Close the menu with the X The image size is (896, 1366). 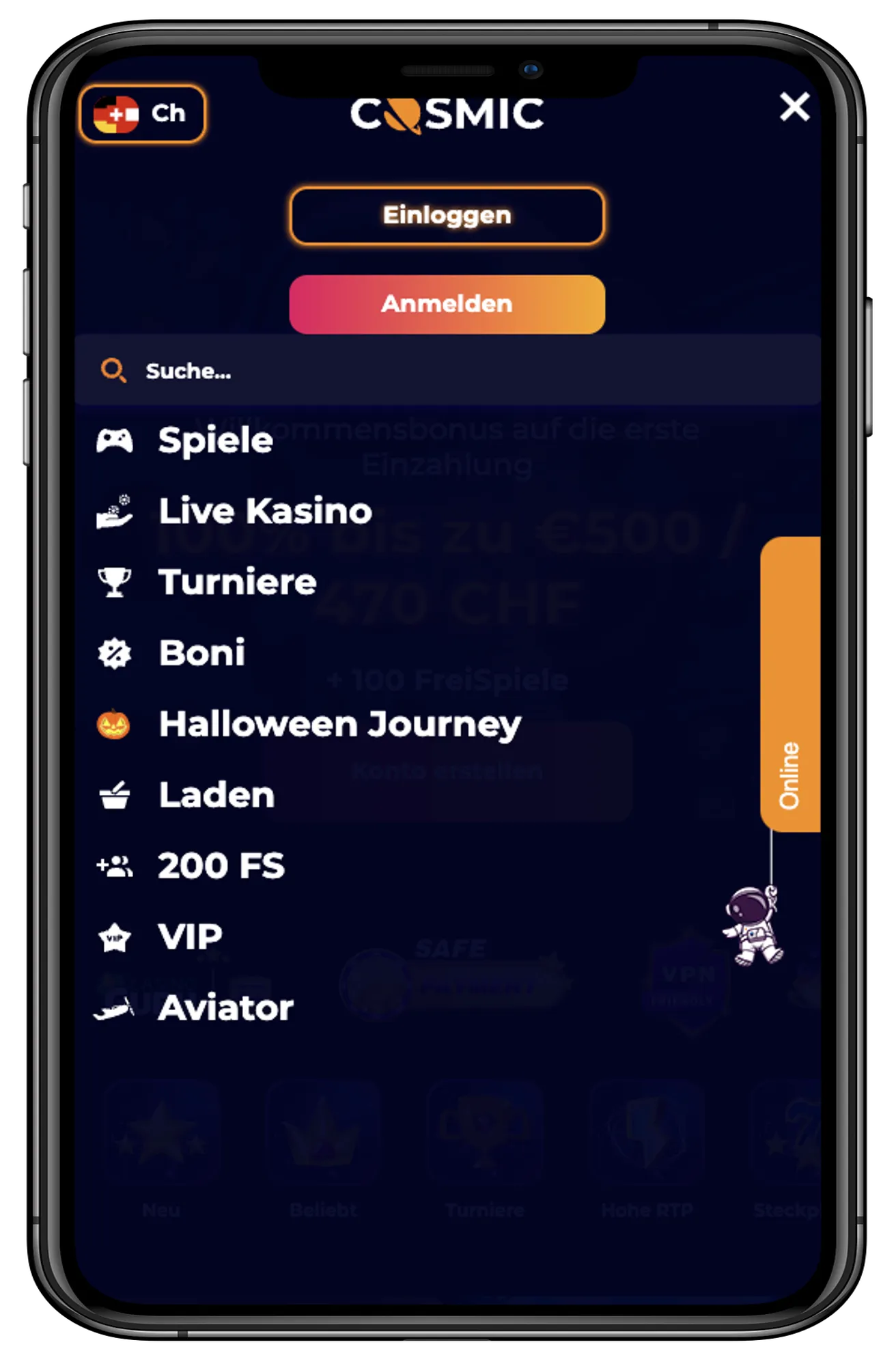click(794, 107)
